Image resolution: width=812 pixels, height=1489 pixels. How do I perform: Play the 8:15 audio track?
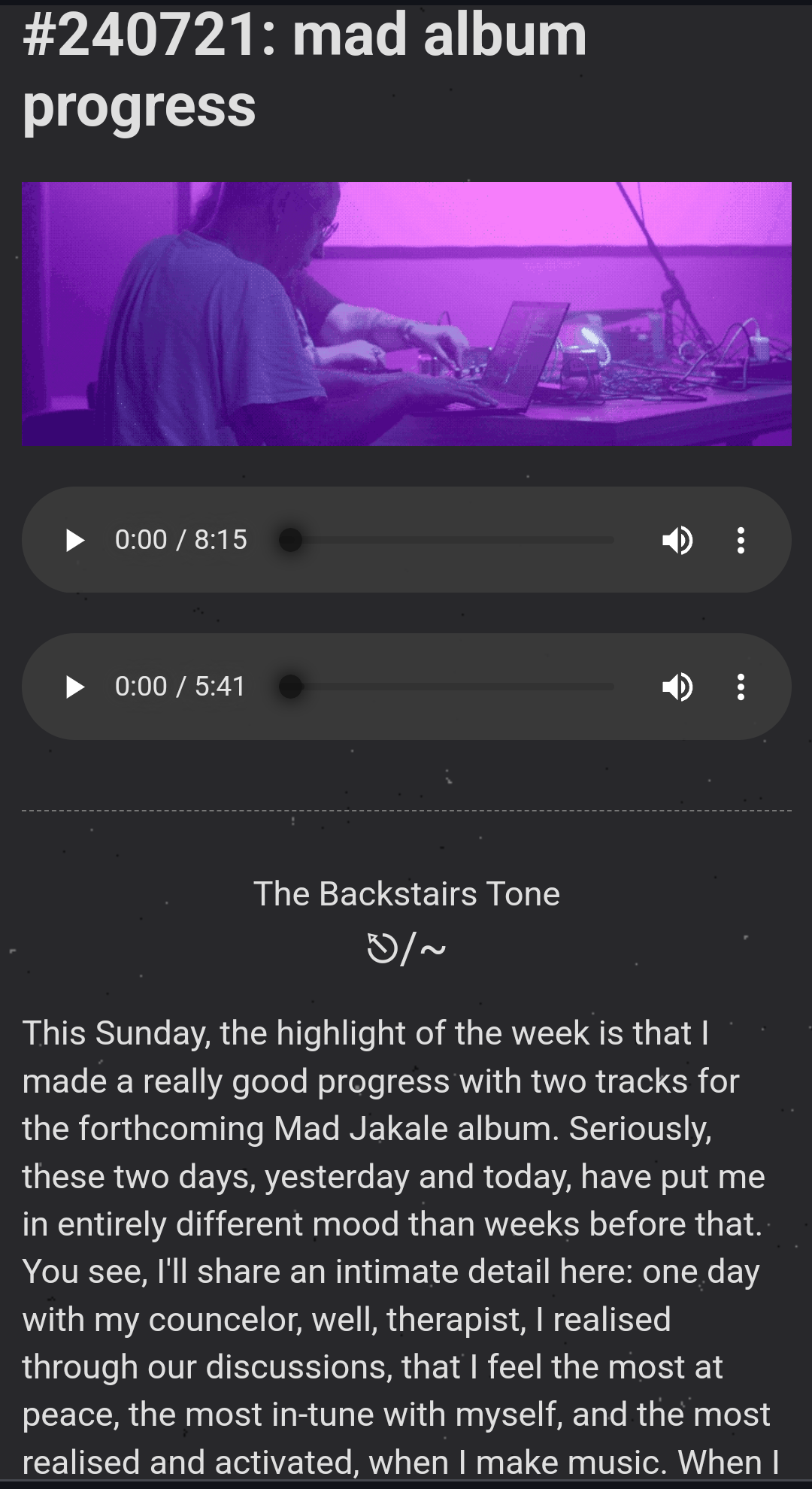(74, 540)
